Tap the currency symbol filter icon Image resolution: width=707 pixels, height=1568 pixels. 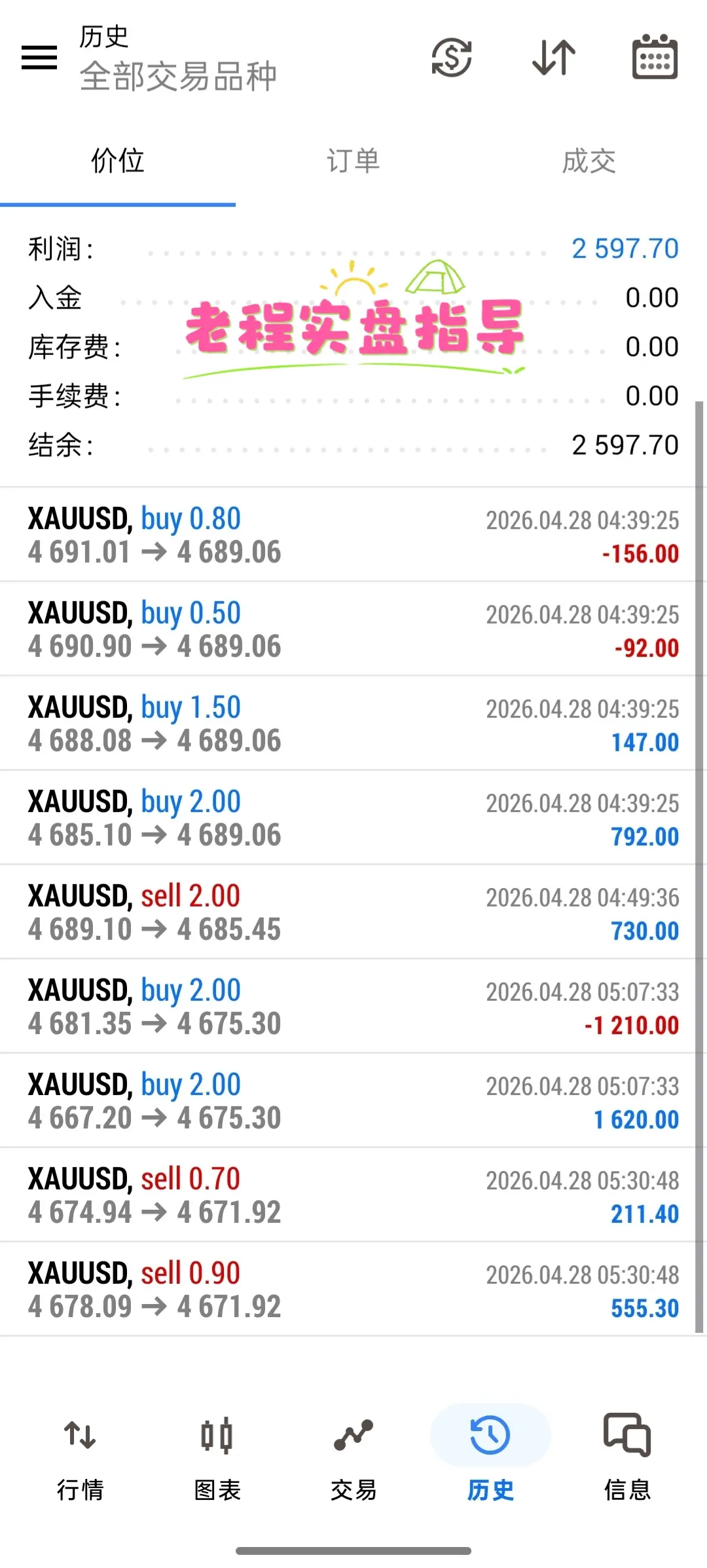(x=452, y=58)
